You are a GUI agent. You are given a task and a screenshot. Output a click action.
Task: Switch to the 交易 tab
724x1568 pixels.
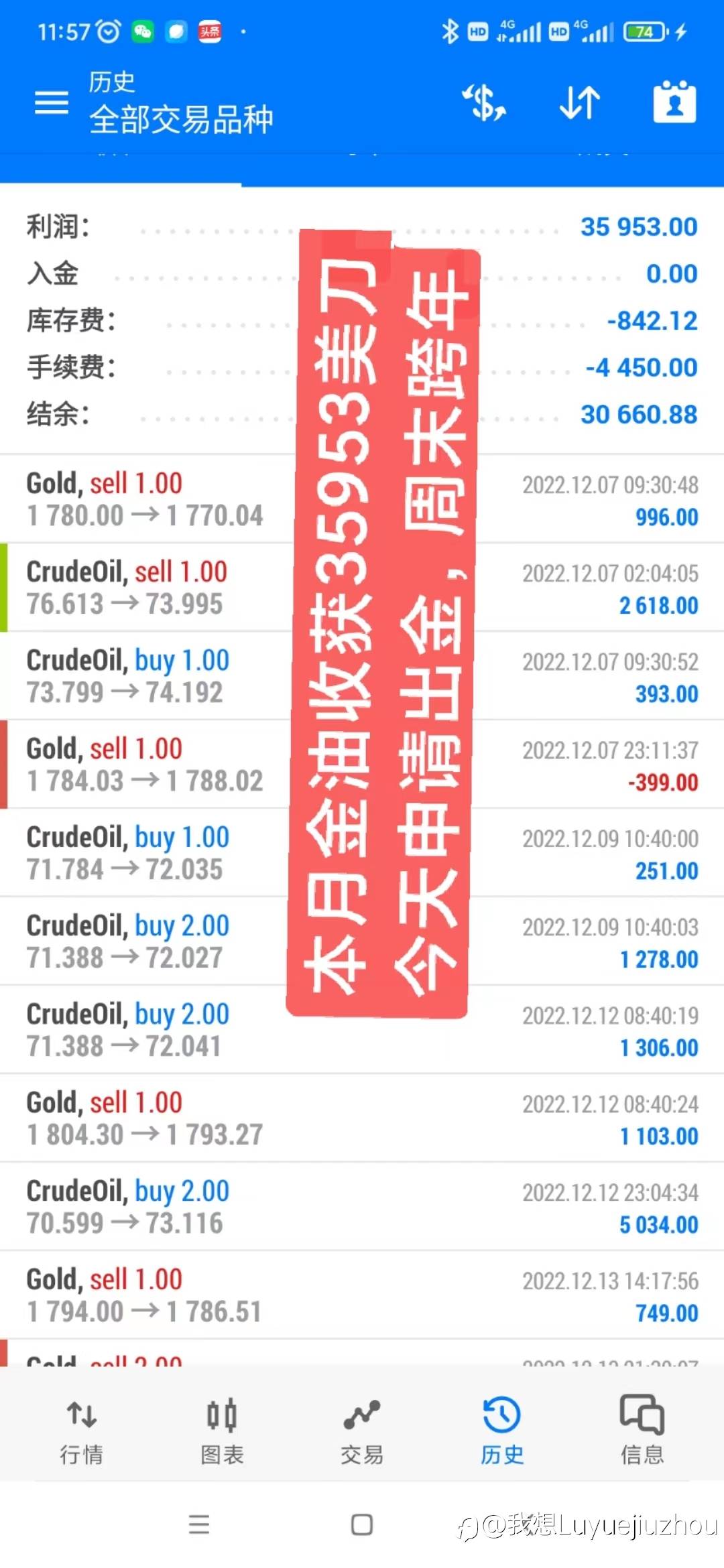pyautogui.click(x=362, y=1432)
